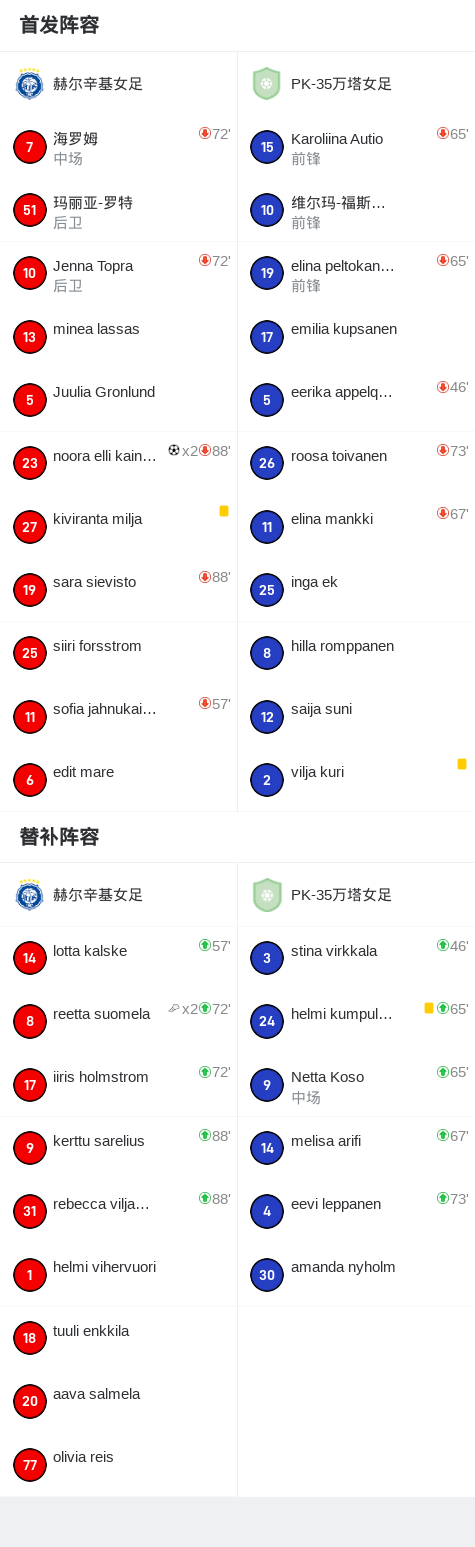Viewport: 475px width, 1547px height.
Task: Open substitute lotta kalske
Action: [118, 958]
